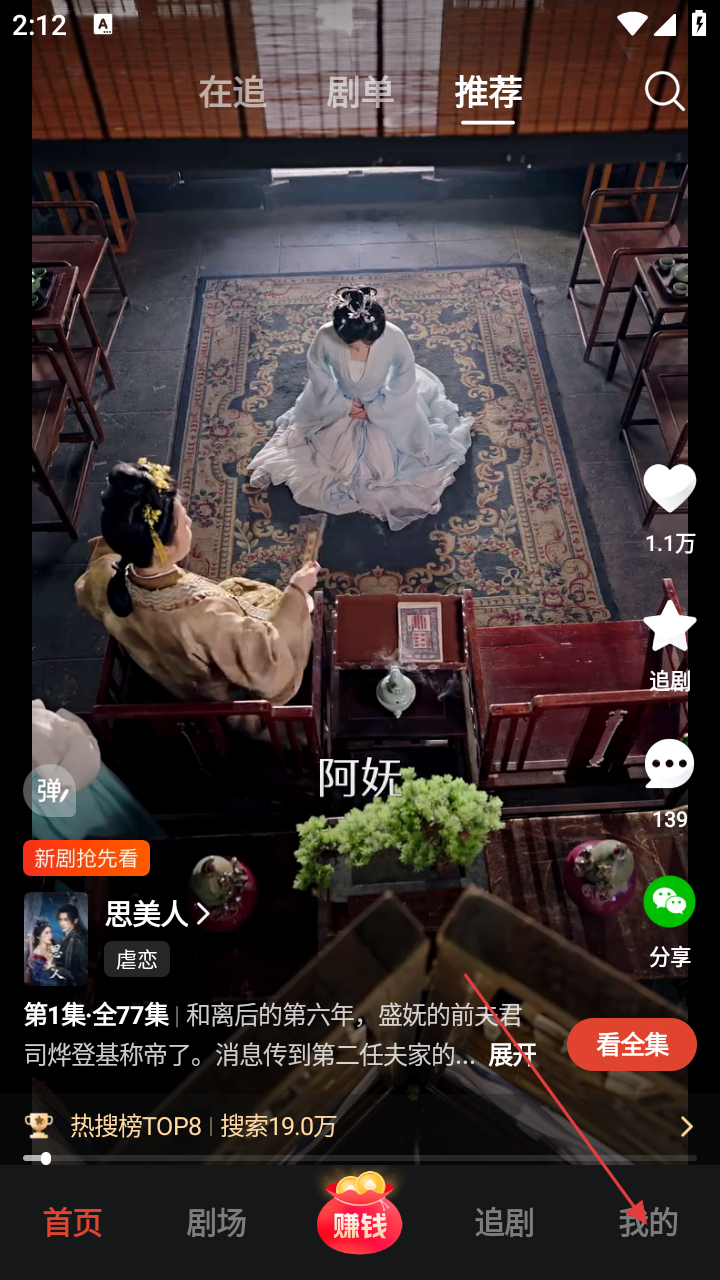Open the 我的 profile tab
The width and height of the screenshot is (720, 1280).
(x=648, y=1222)
